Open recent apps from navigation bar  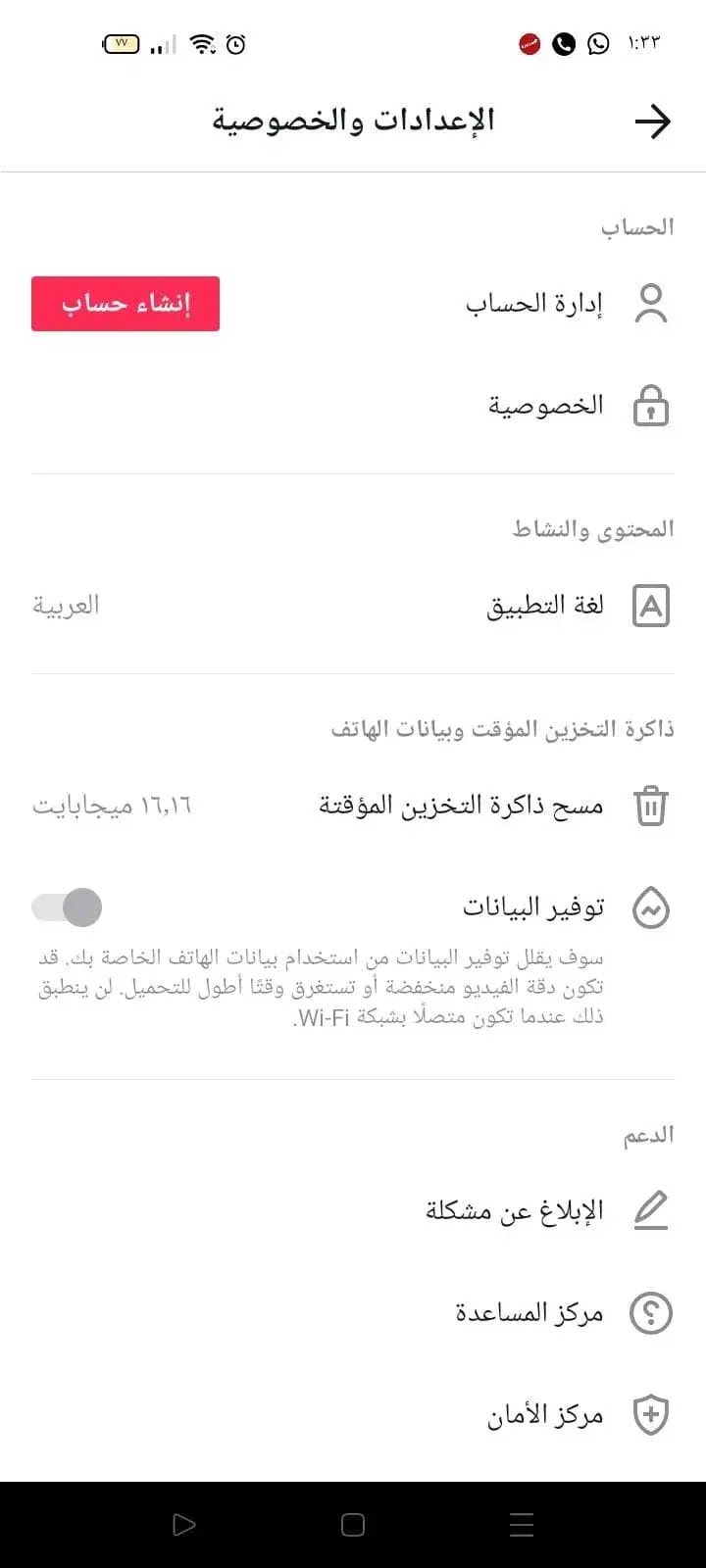523,1525
